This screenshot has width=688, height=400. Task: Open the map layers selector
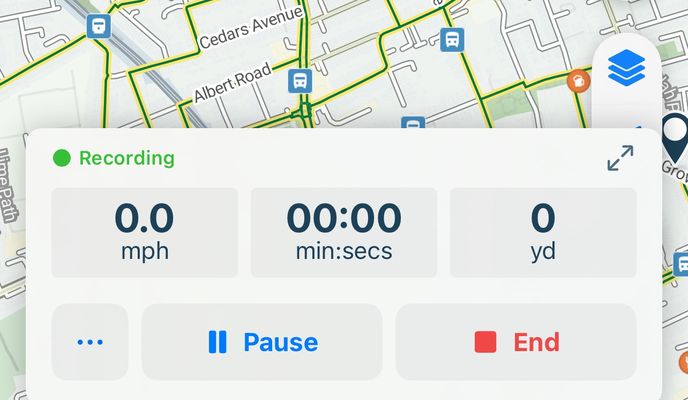pos(627,68)
